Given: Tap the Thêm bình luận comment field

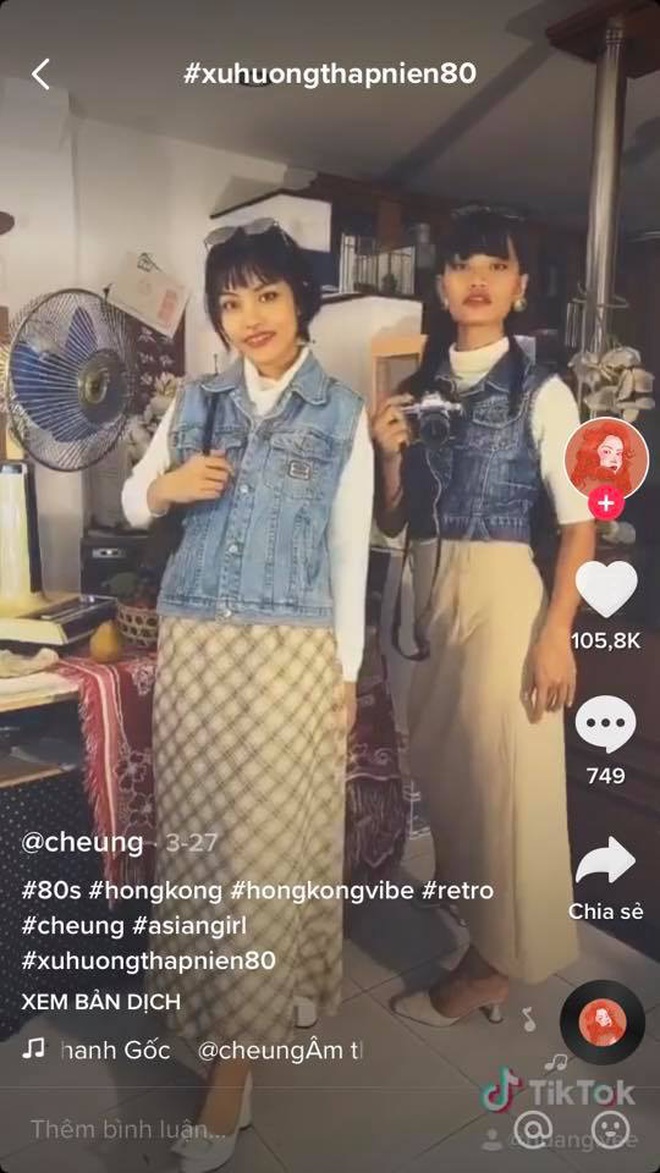Looking at the screenshot, I should [120, 1130].
